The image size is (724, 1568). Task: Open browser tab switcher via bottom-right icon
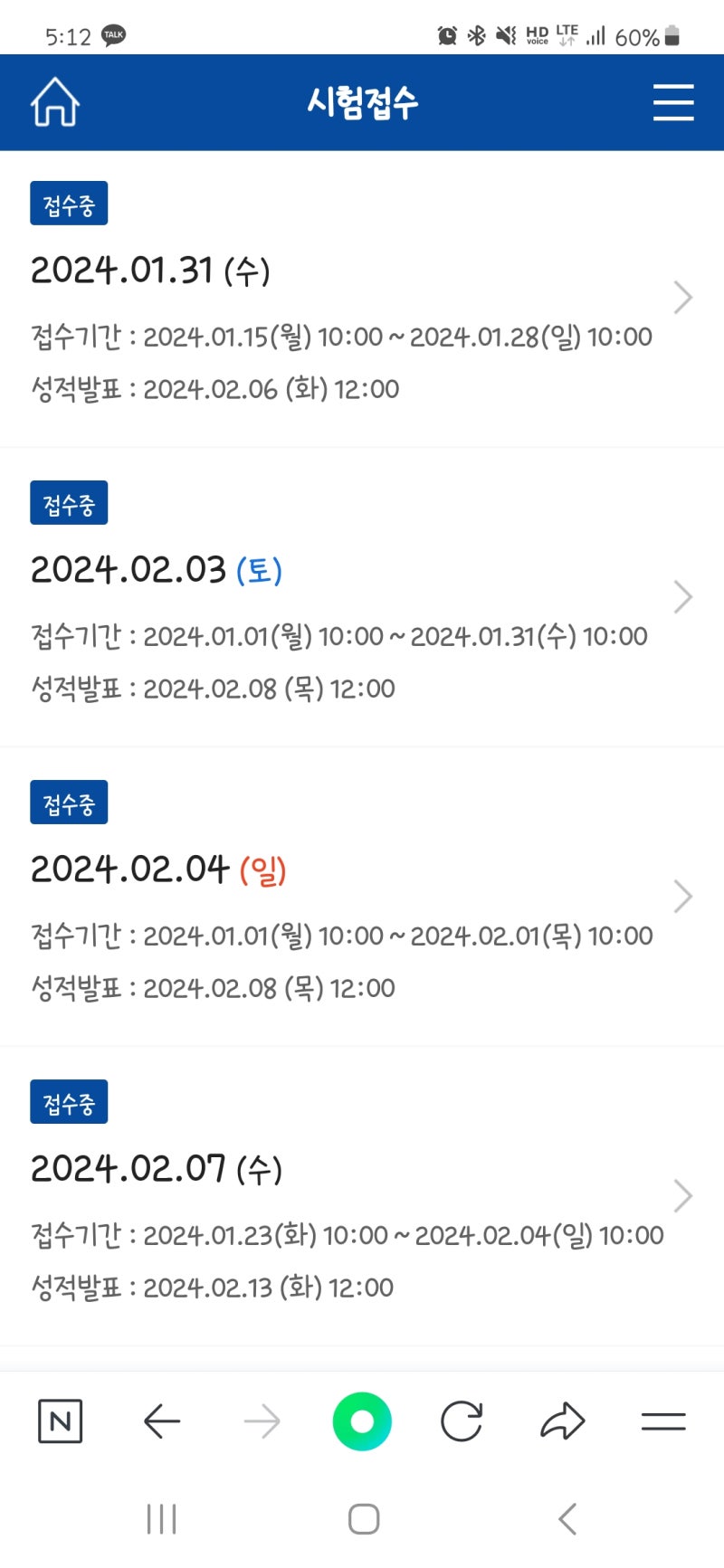pos(663,1421)
